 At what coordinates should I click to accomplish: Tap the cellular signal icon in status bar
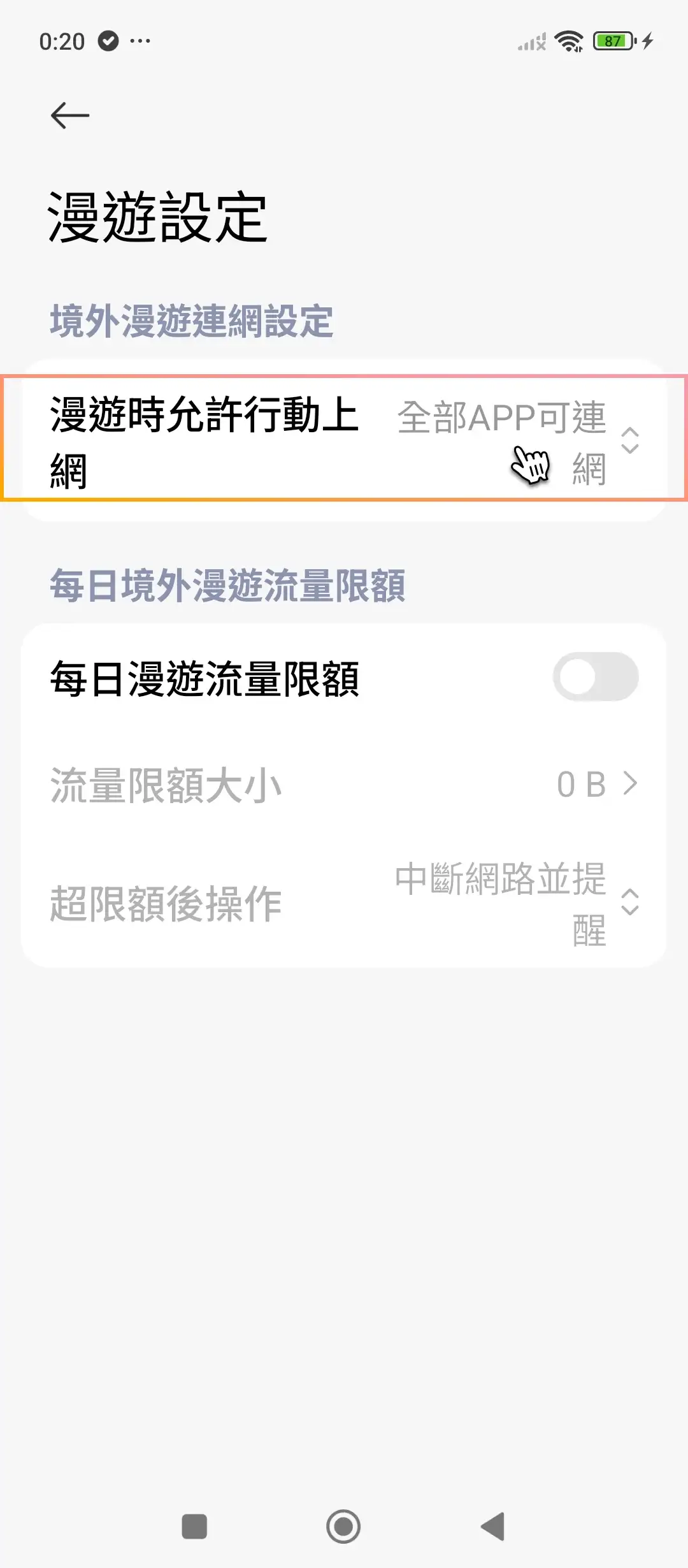(532, 40)
